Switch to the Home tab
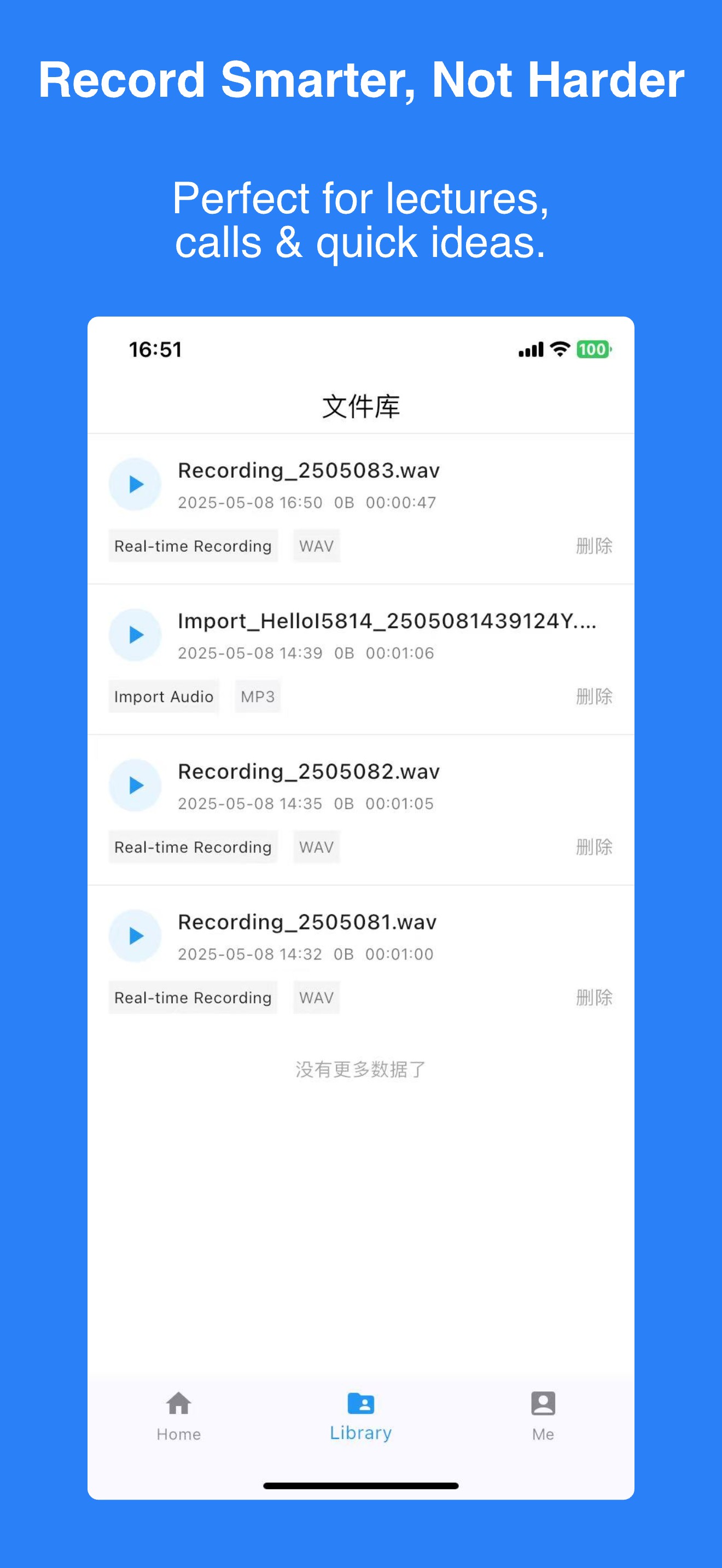The width and height of the screenshot is (722, 1568). point(178,1418)
